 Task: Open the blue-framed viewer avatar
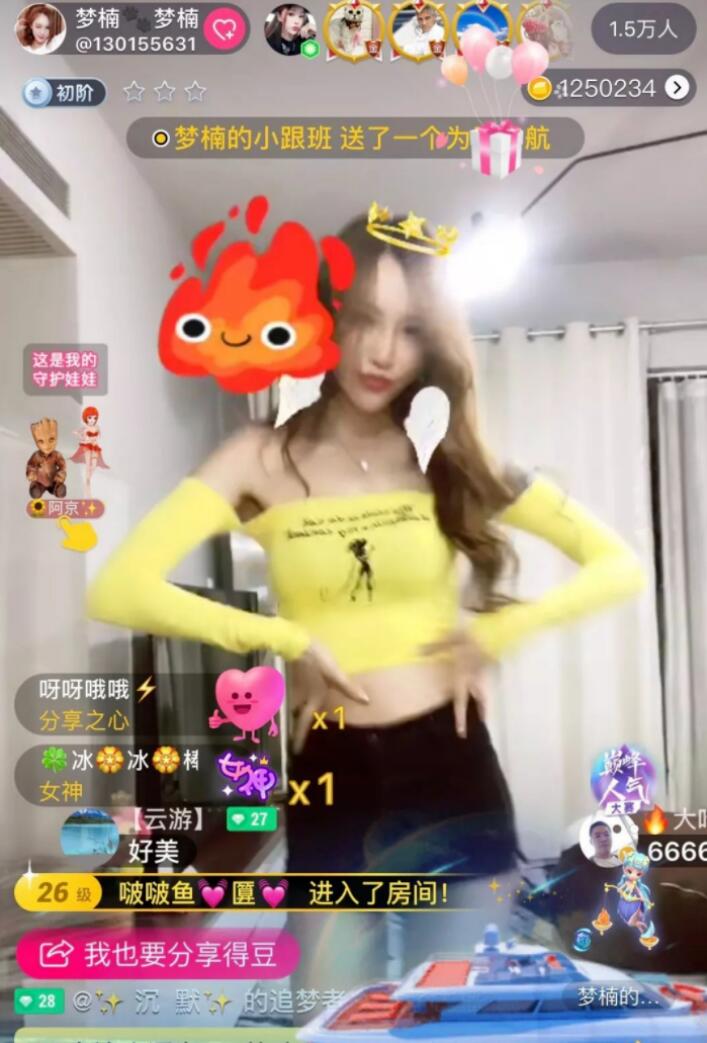(481, 30)
